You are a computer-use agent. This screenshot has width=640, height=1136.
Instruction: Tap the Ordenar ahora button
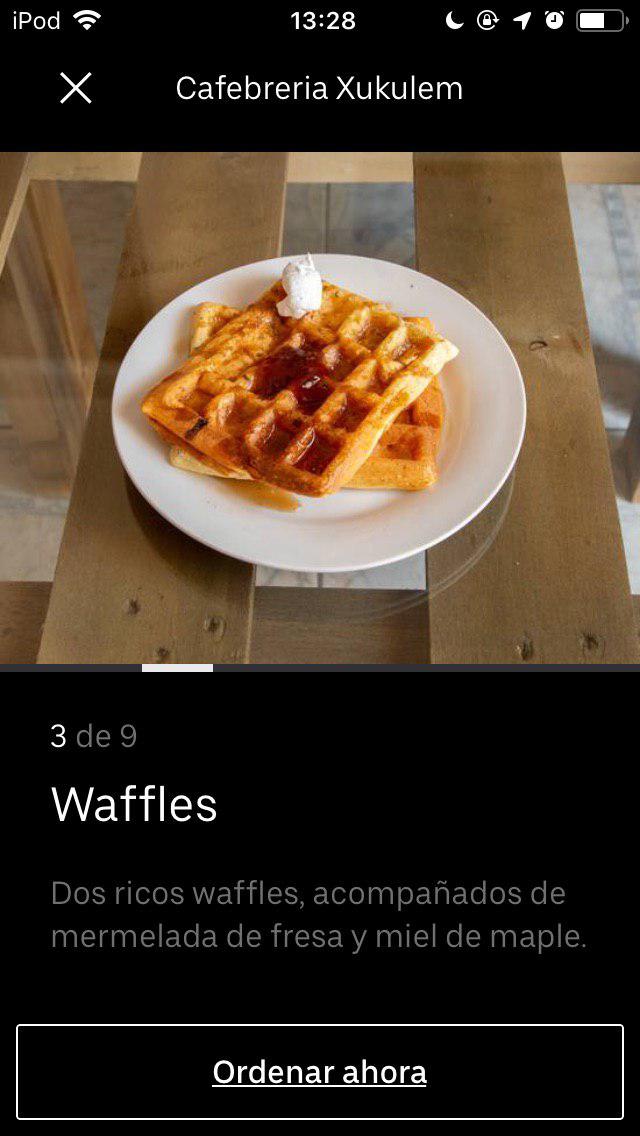pyautogui.click(x=320, y=1072)
